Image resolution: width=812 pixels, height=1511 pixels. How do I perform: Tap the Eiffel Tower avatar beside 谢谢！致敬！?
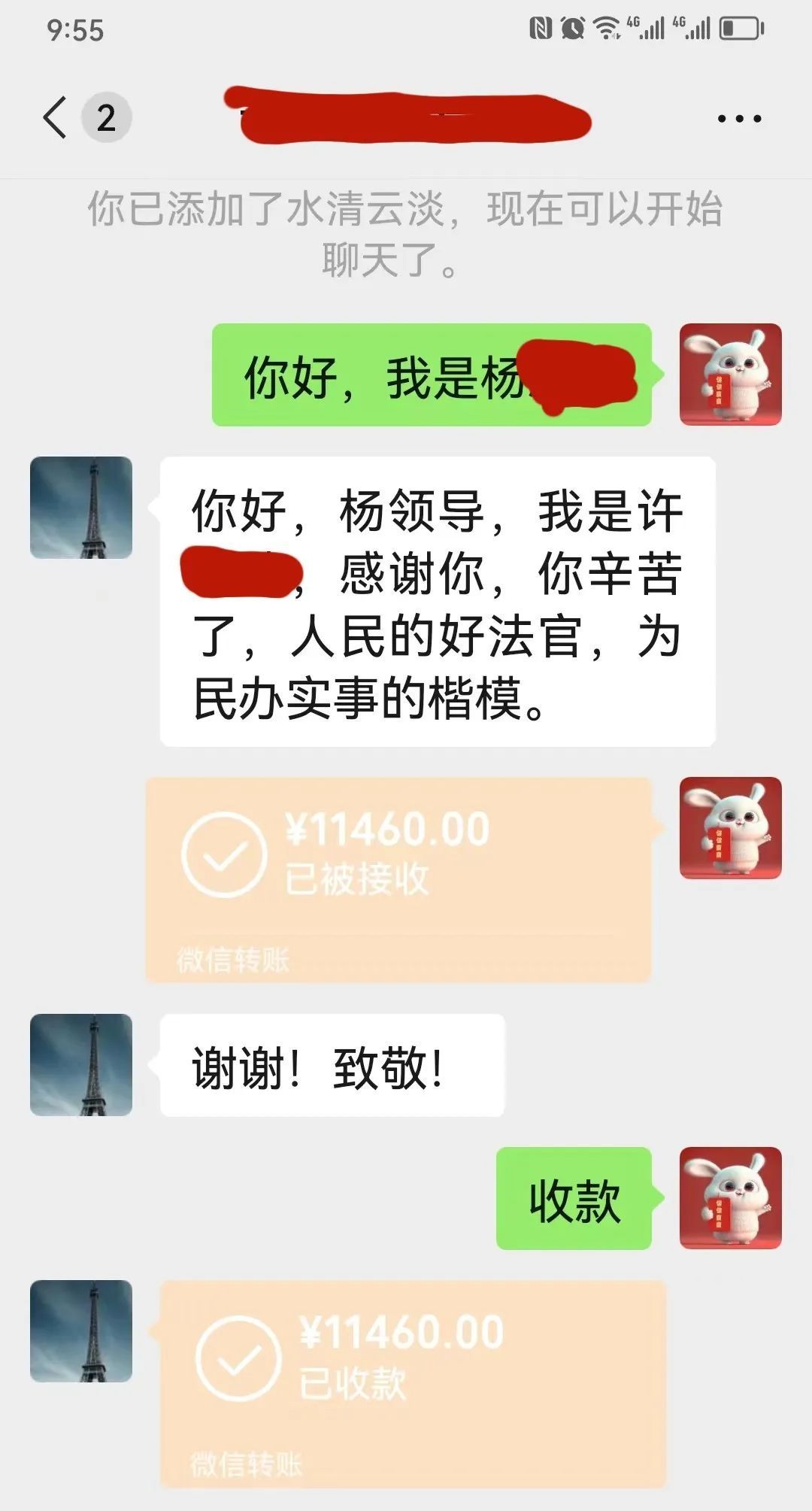[x=81, y=1064]
